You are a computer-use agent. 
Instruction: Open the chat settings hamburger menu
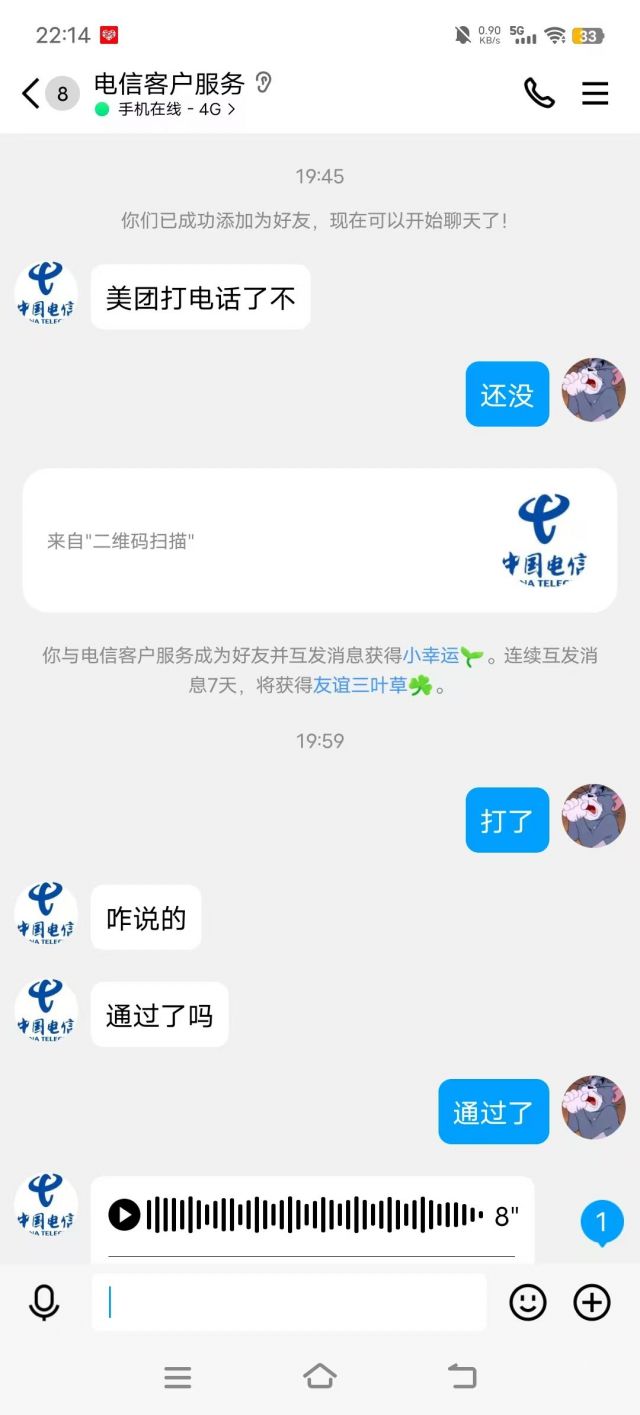point(595,93)
